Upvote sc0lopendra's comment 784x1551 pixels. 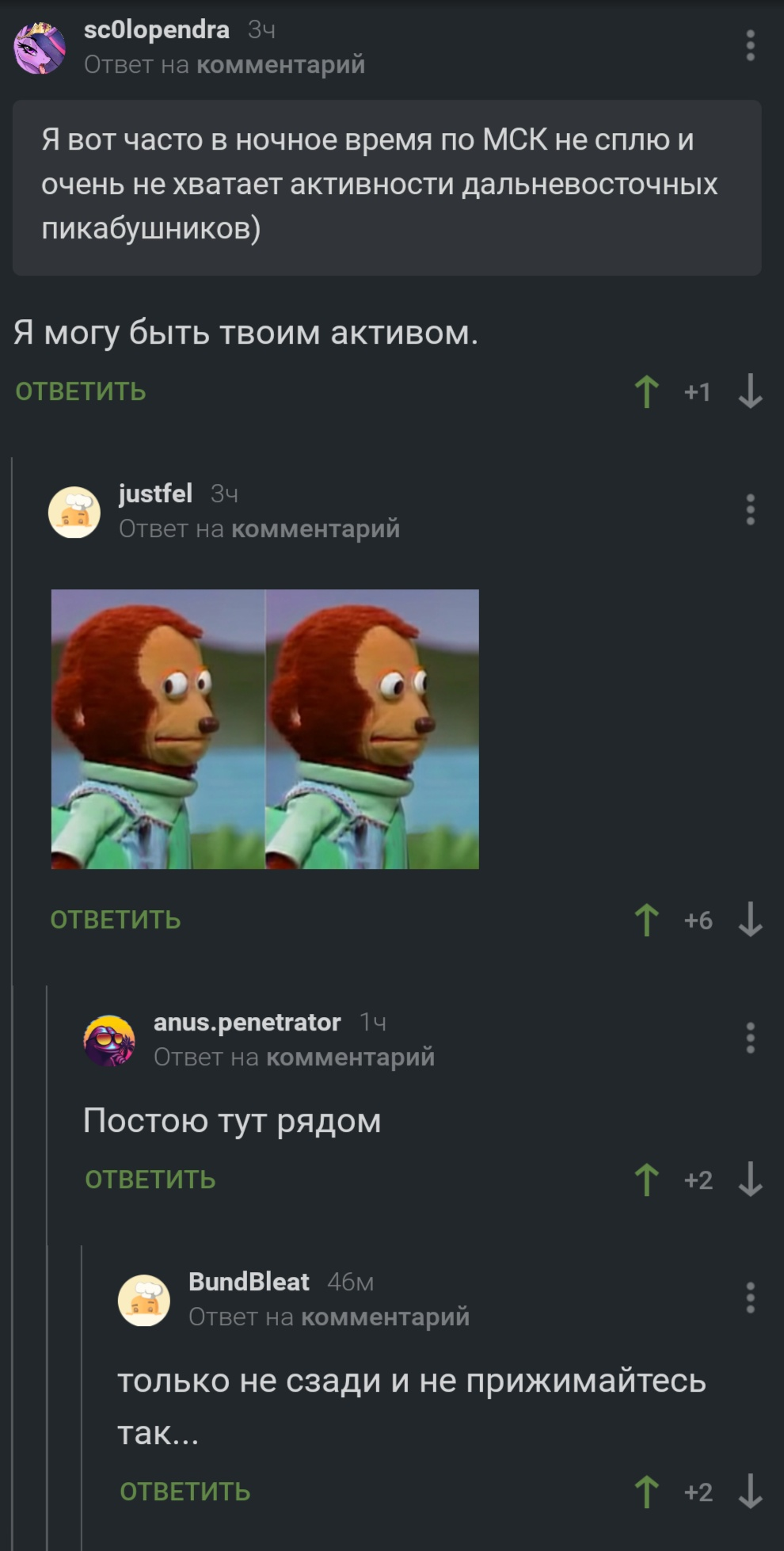click(x=647, y=391)
